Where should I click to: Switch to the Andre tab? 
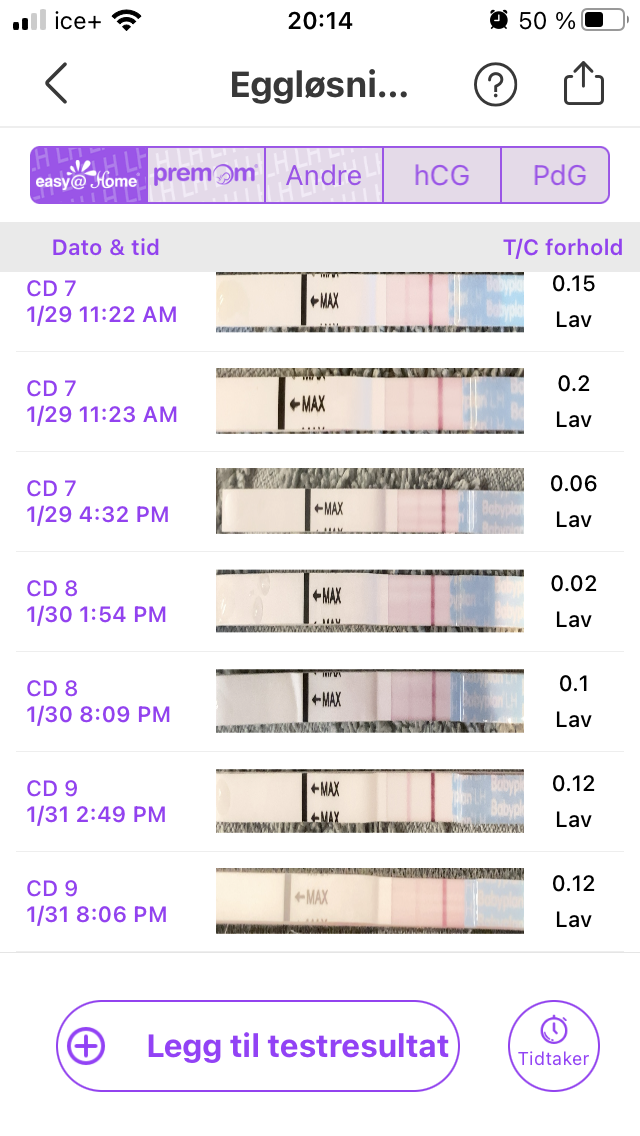tap(324, 175)
